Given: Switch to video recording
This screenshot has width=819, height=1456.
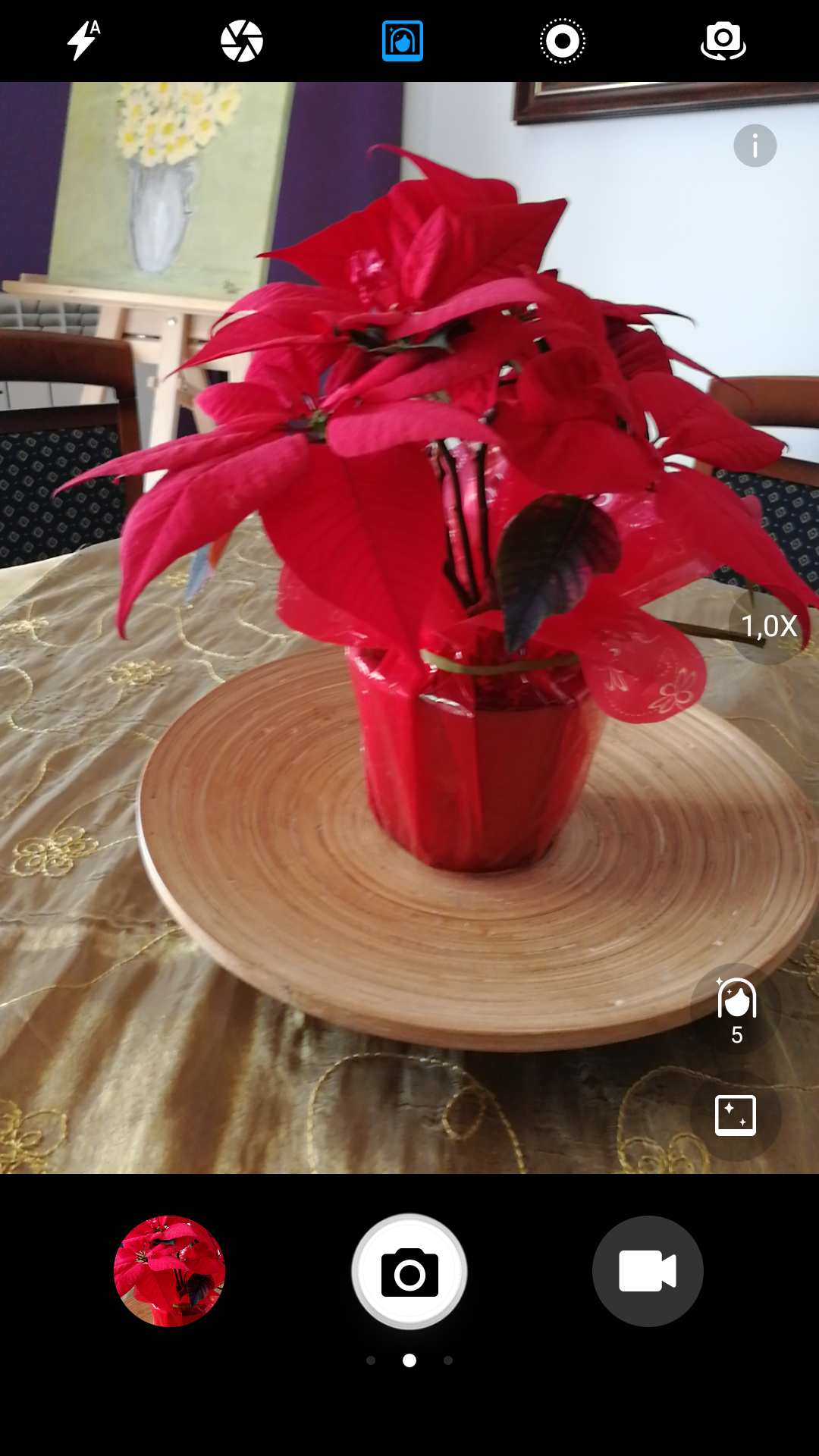Looking at the screenshot, I should pos(648,1272).
